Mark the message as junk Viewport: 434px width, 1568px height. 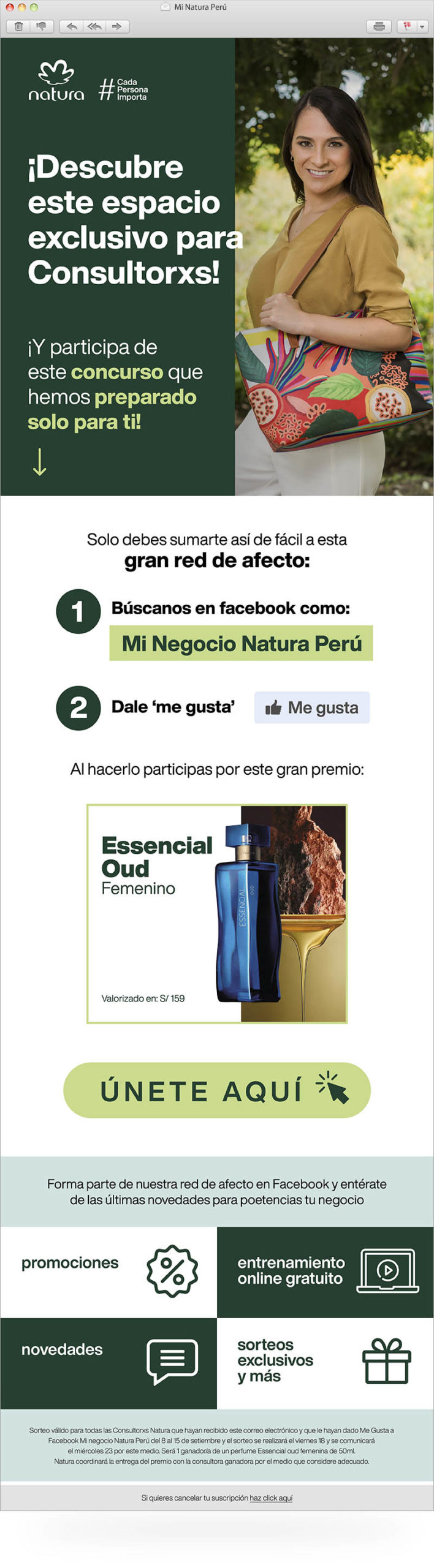pos(42,26)
